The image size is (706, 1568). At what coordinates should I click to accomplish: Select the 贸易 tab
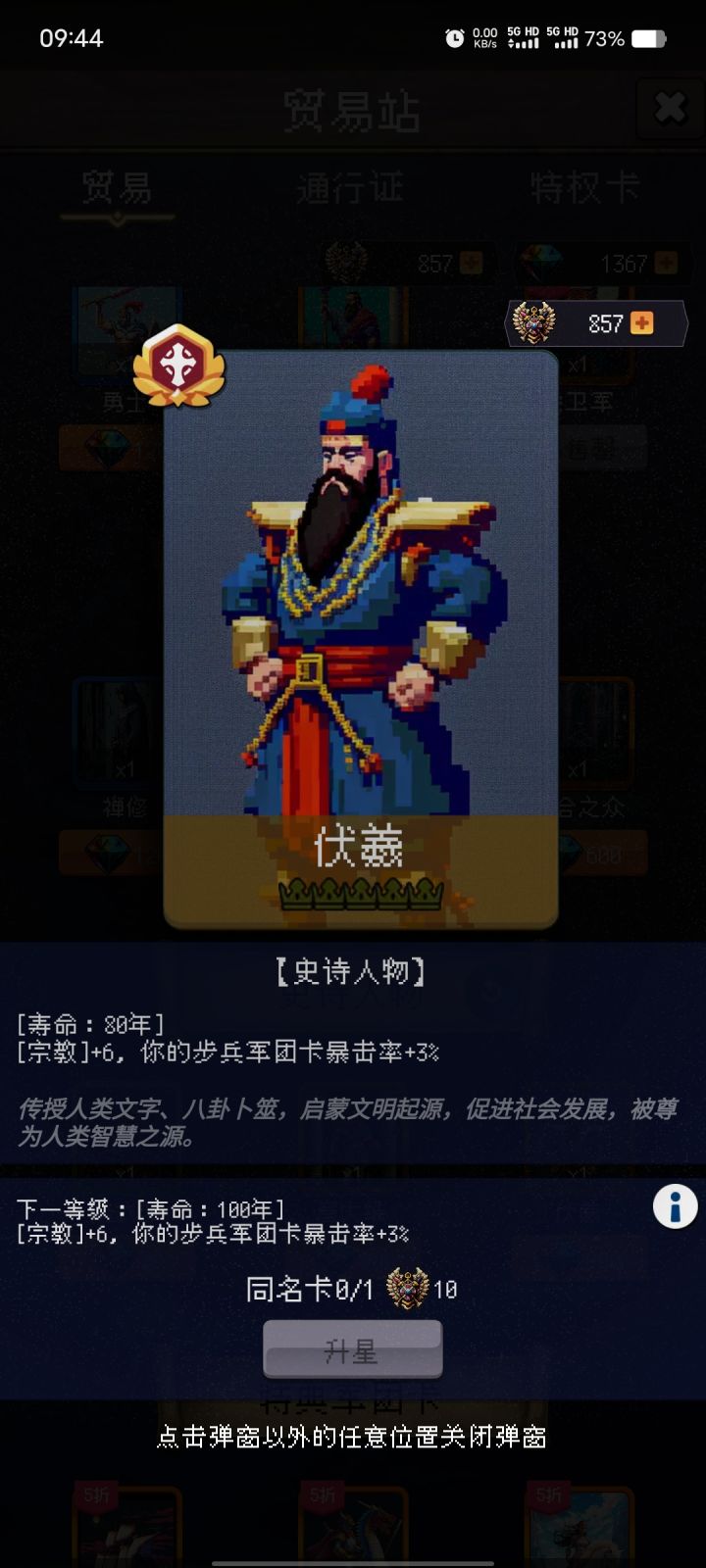pos(118,186)
